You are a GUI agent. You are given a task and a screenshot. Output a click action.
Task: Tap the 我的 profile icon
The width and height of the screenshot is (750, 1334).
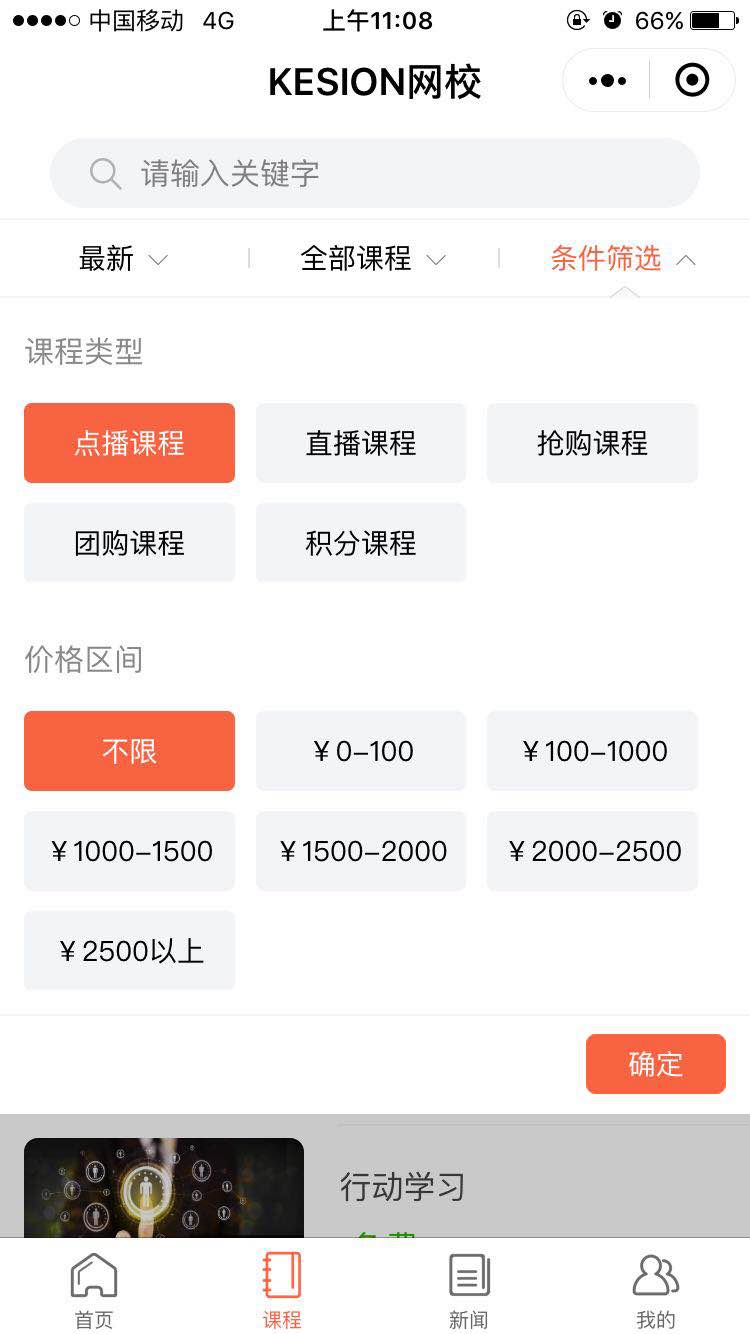(x=656, y=1288)
